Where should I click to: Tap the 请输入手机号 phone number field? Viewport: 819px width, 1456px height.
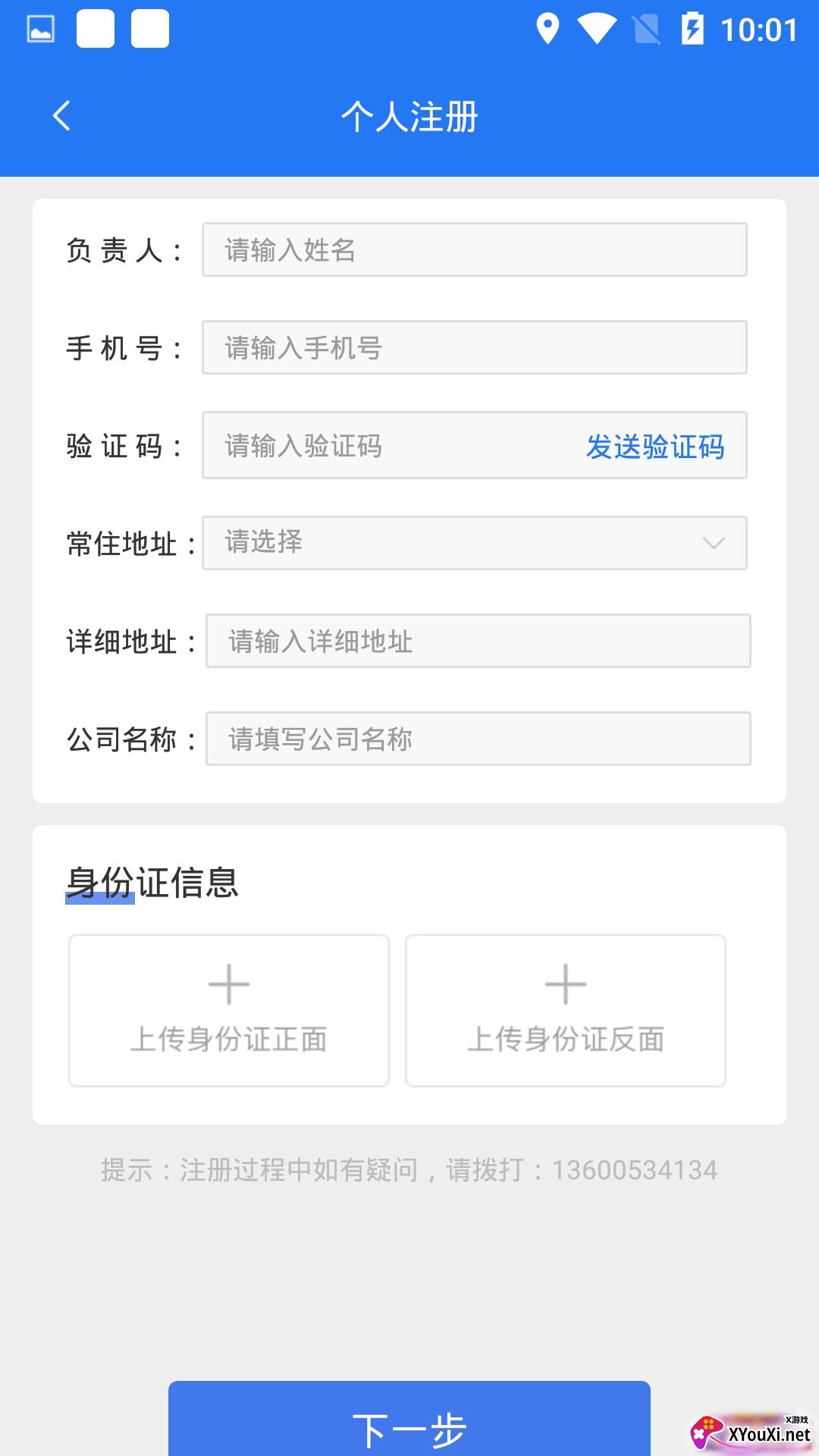pyautogui.click(x=474, y=347)
